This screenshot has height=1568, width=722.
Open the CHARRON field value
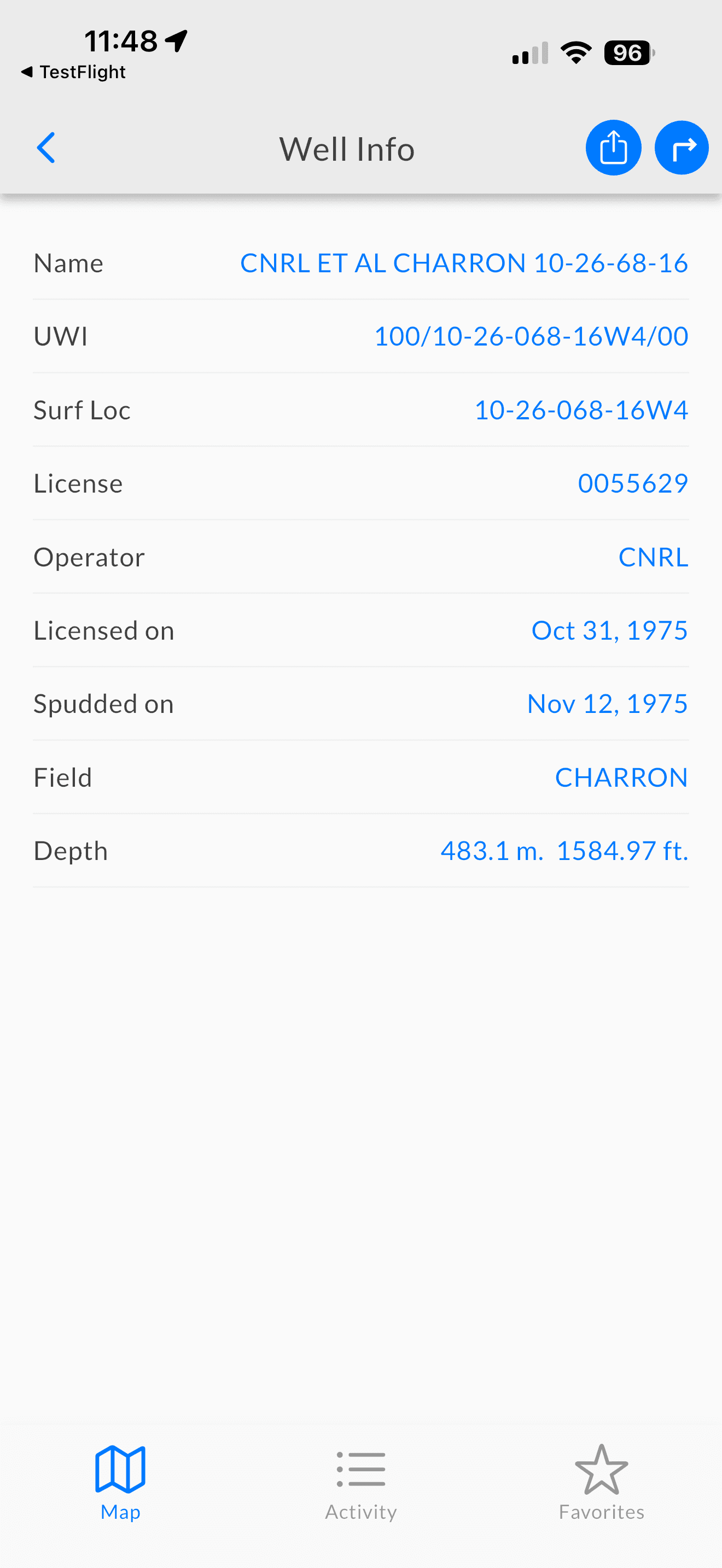click(x=621, y=777)
